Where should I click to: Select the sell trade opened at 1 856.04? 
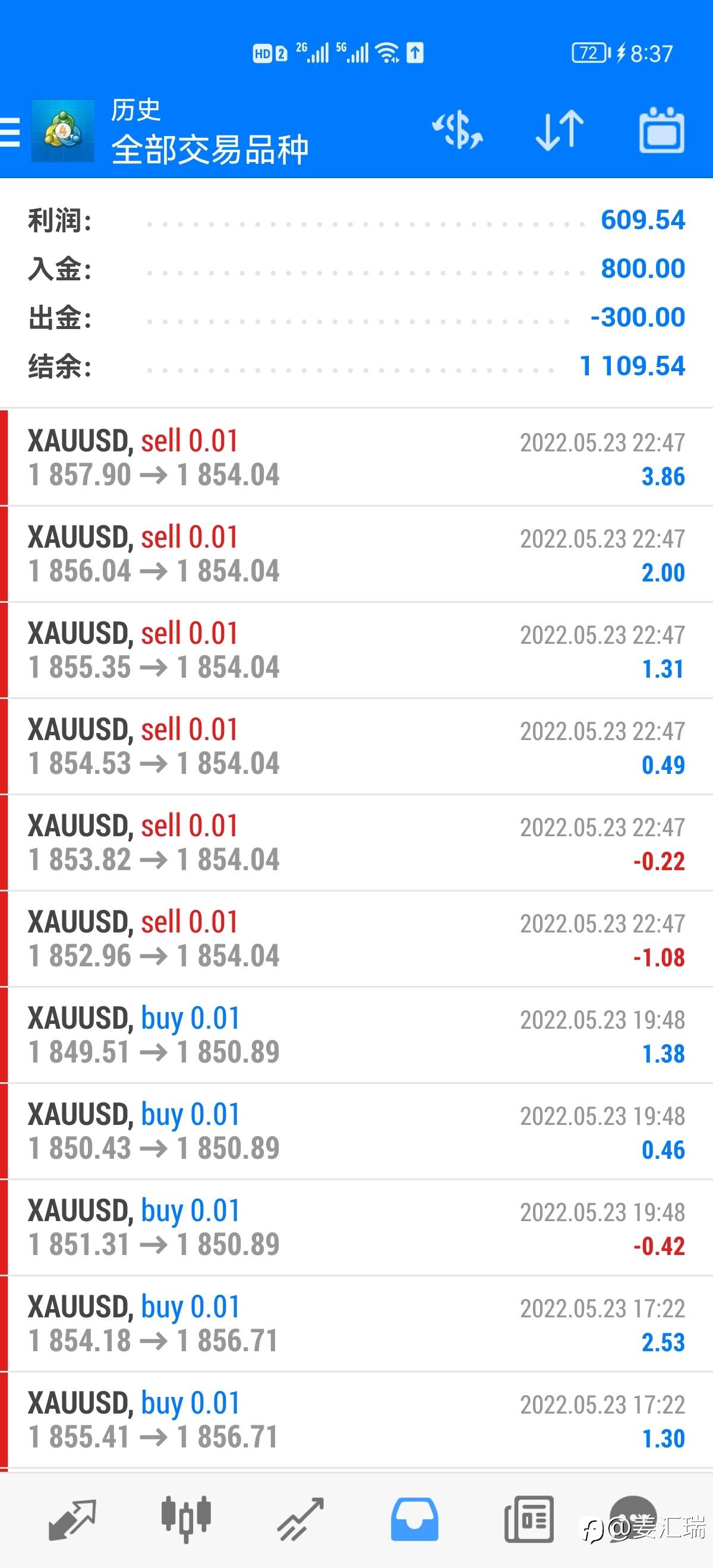(356, 554)
